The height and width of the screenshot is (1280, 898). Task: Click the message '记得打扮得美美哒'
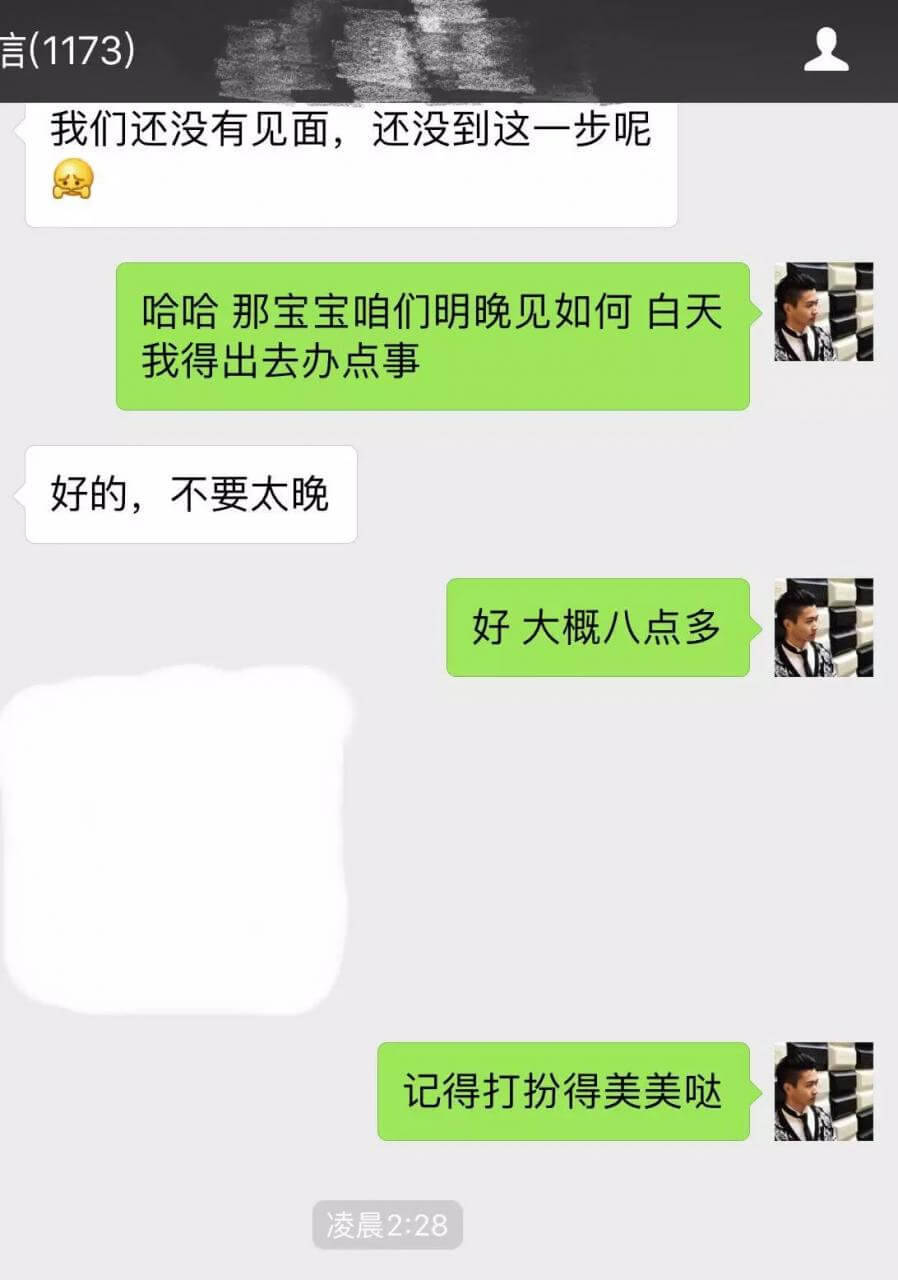click(565, 1091)
